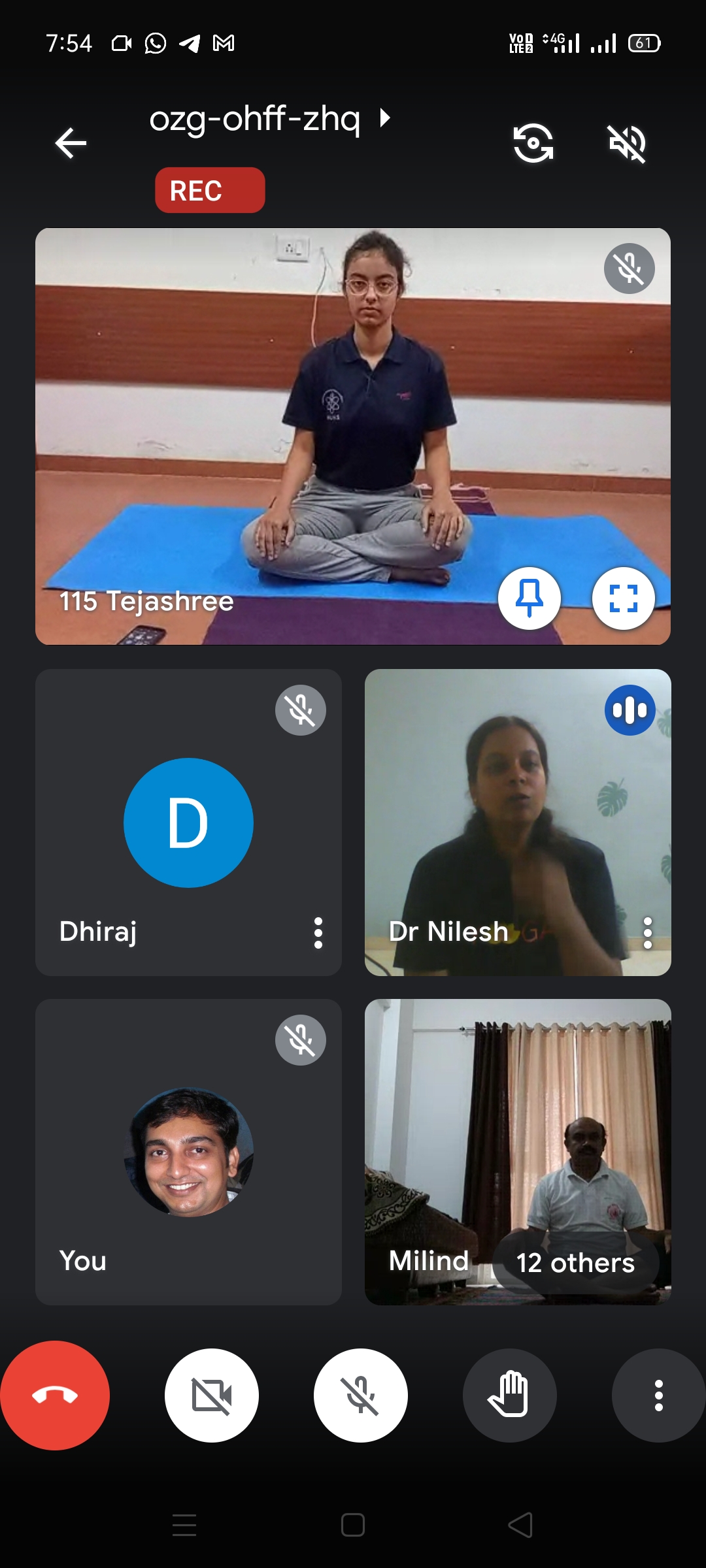Open options menu for Dhiraj
Screen dimensions: 706x1568
318,932
